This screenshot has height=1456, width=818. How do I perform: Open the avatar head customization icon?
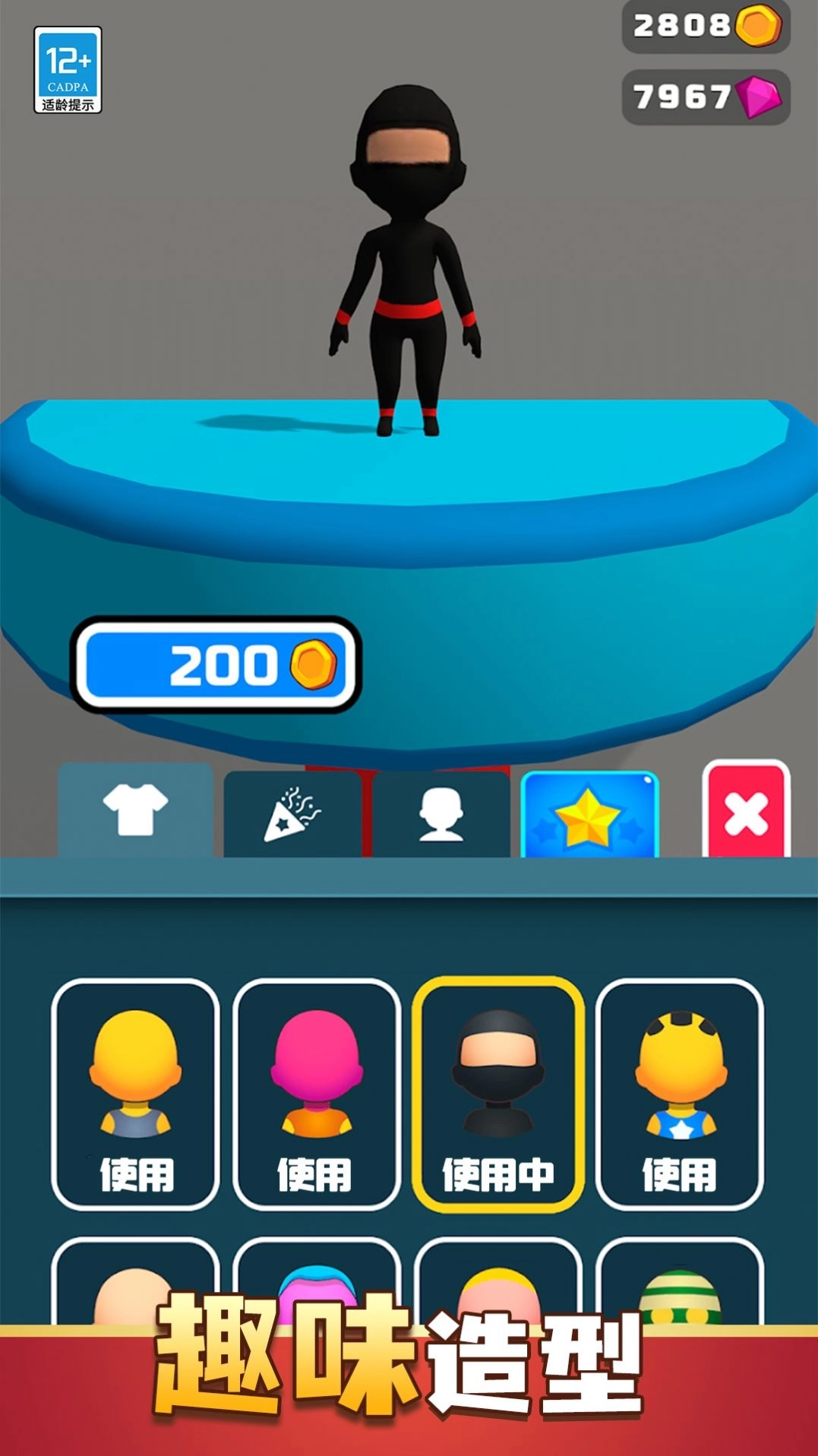point(443,813)
